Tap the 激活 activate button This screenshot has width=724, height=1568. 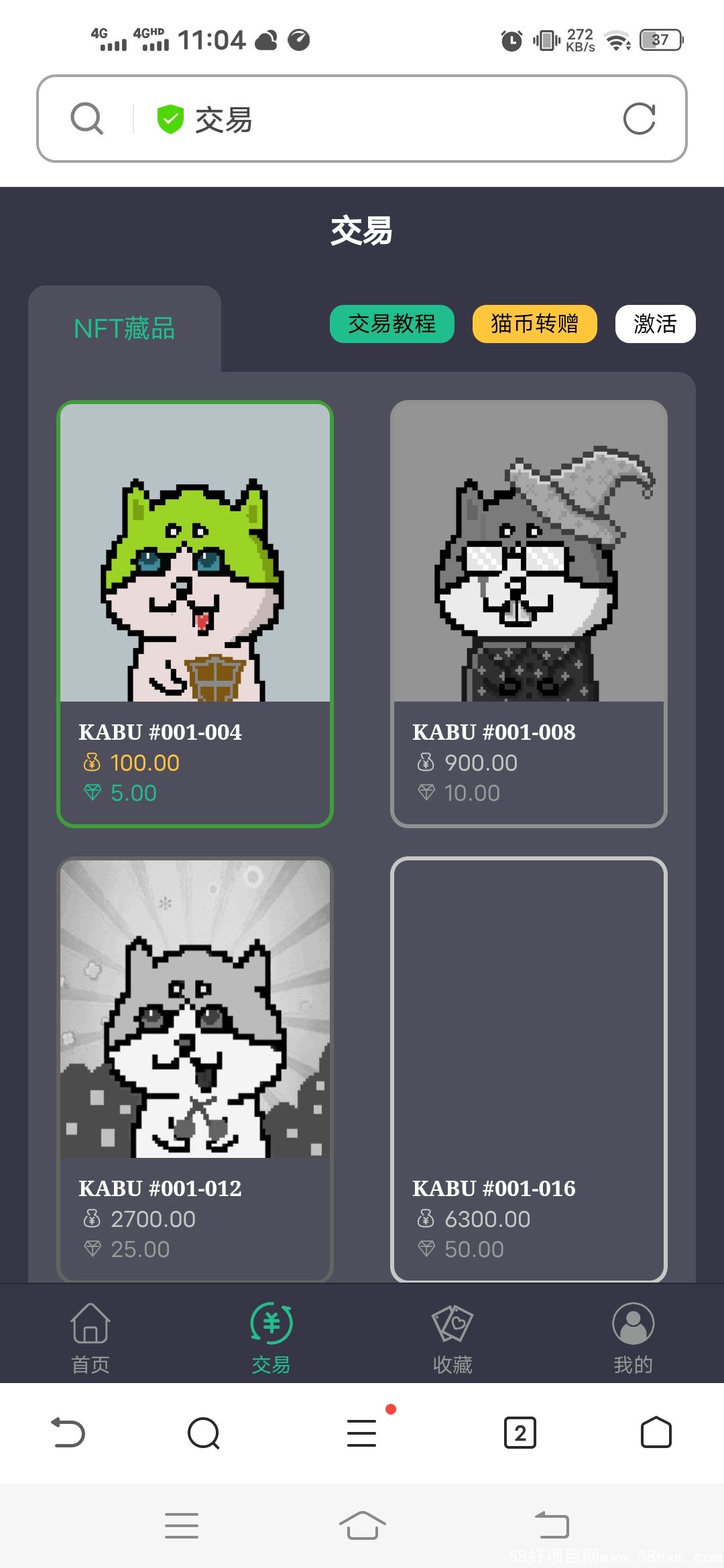tap(655, 324)
